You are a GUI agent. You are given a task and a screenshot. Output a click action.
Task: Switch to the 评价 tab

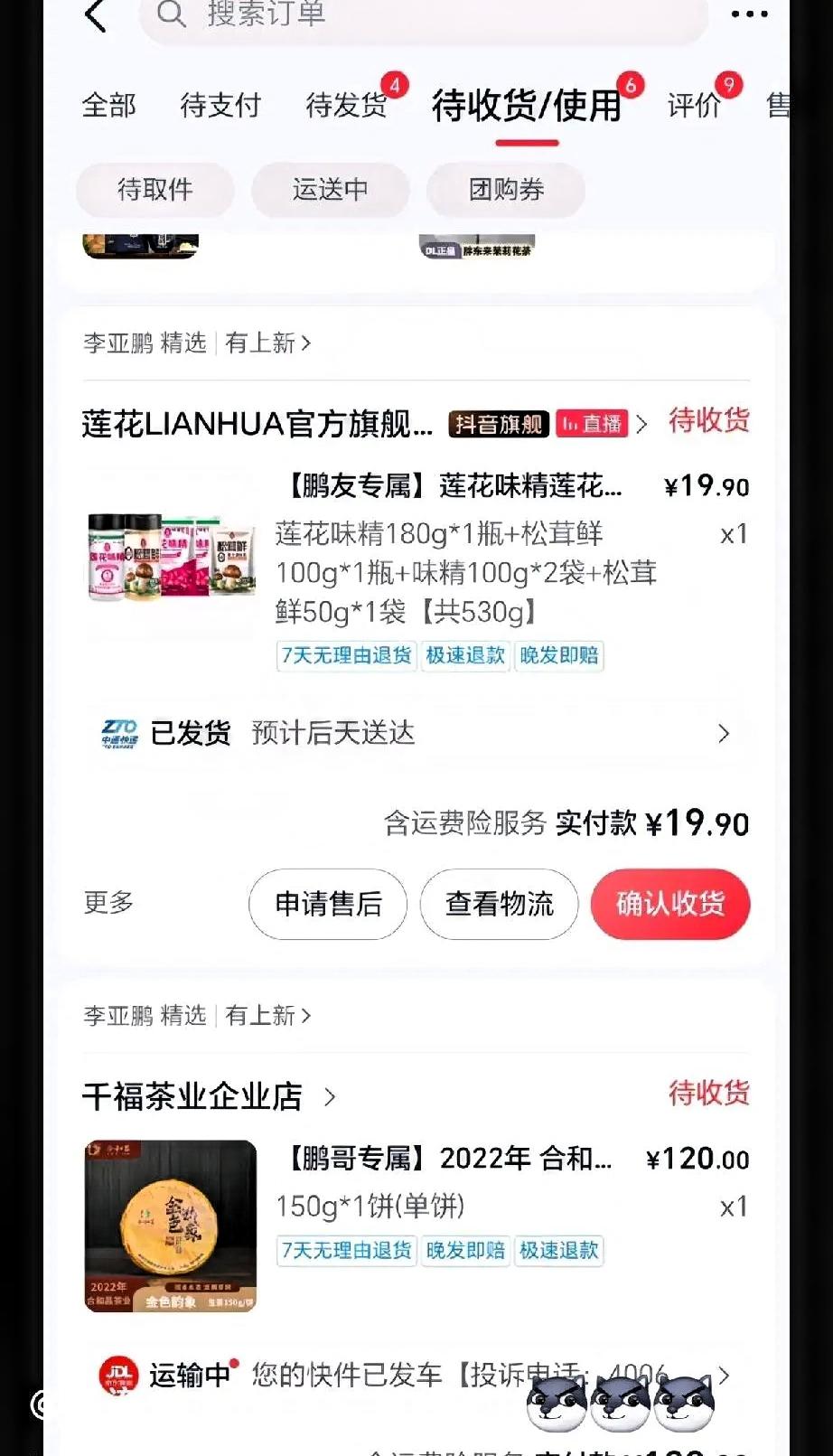(693, 106)
